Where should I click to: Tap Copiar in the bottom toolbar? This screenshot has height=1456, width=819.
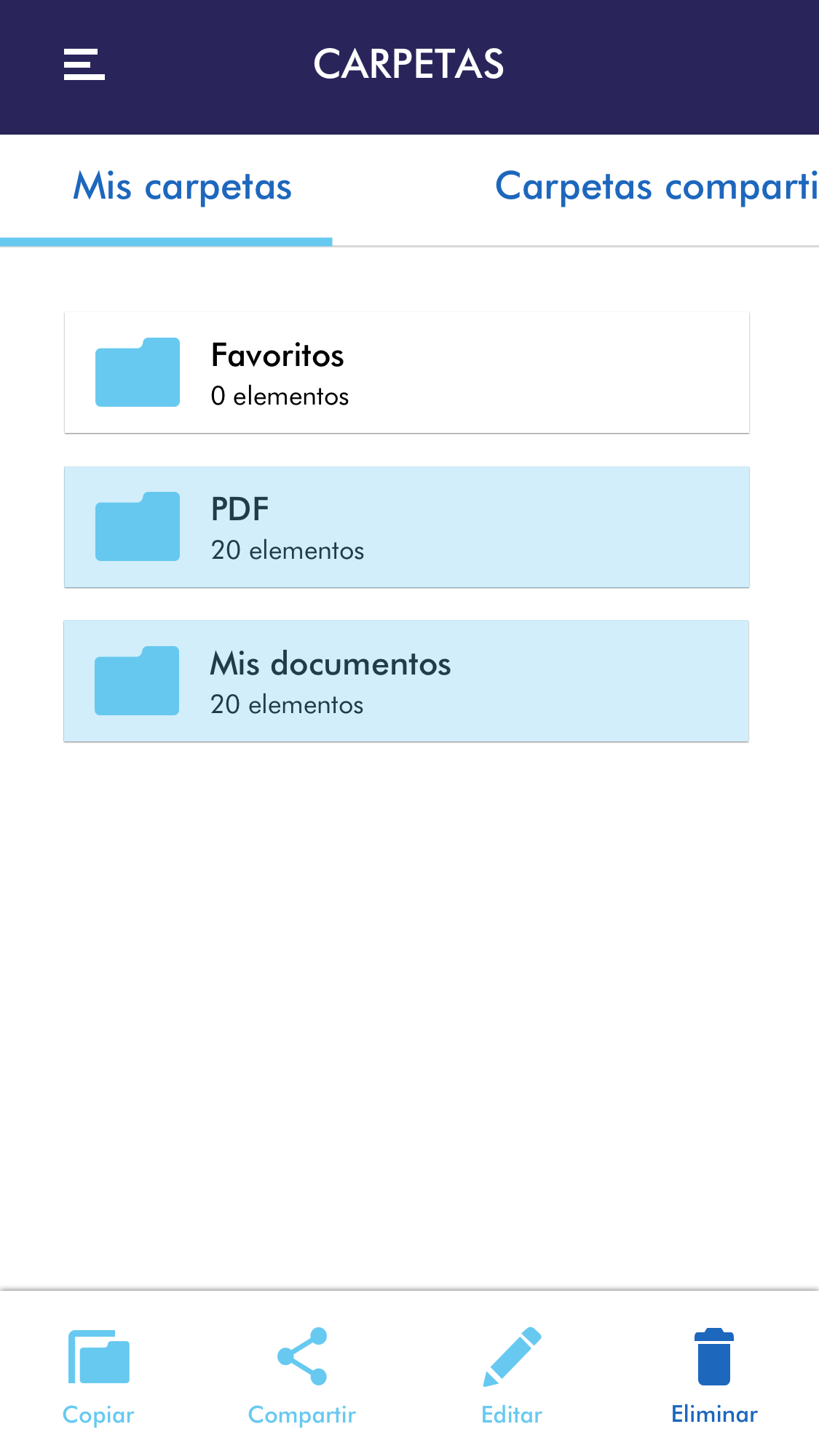[x=99, y=1375]
